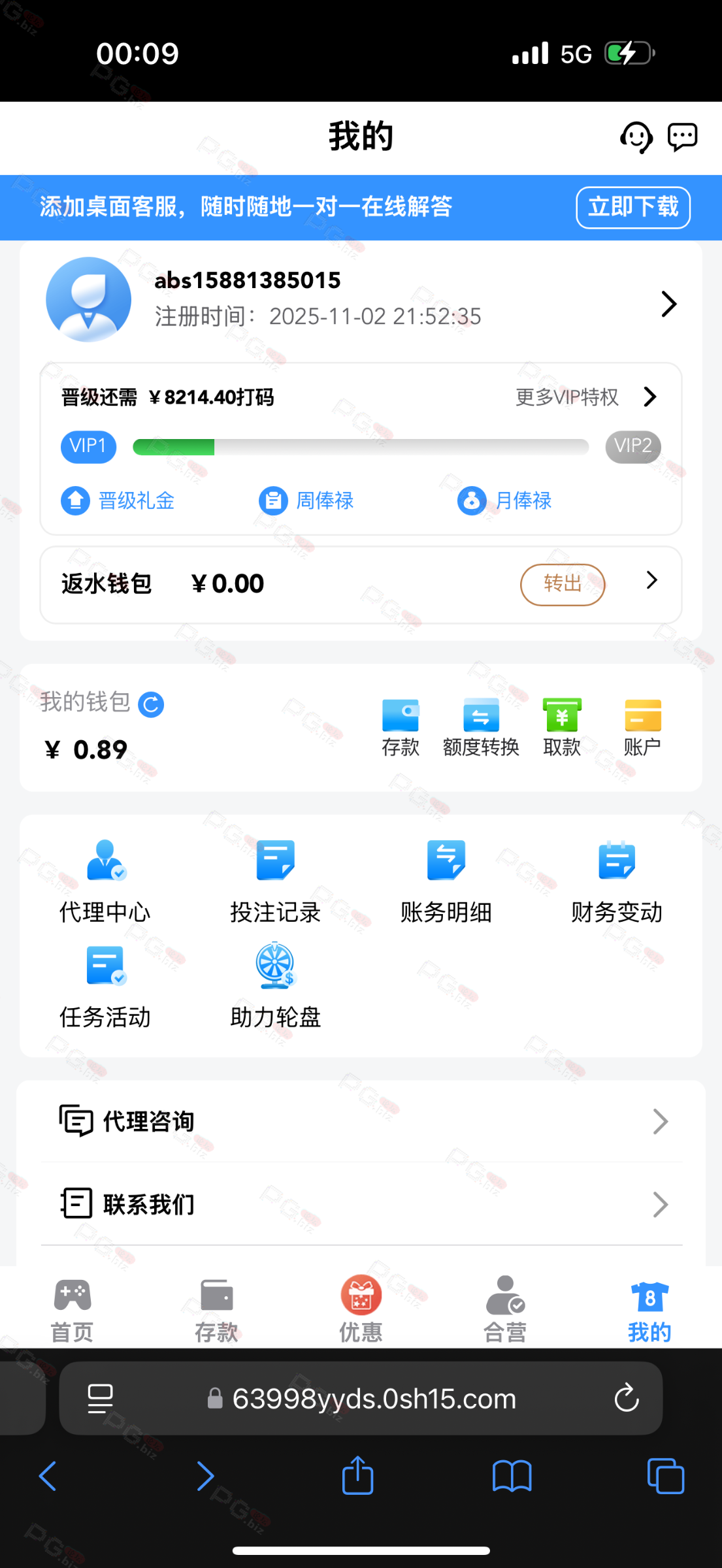View 更多VIP特权 privileges

click(x=585, y=397)
